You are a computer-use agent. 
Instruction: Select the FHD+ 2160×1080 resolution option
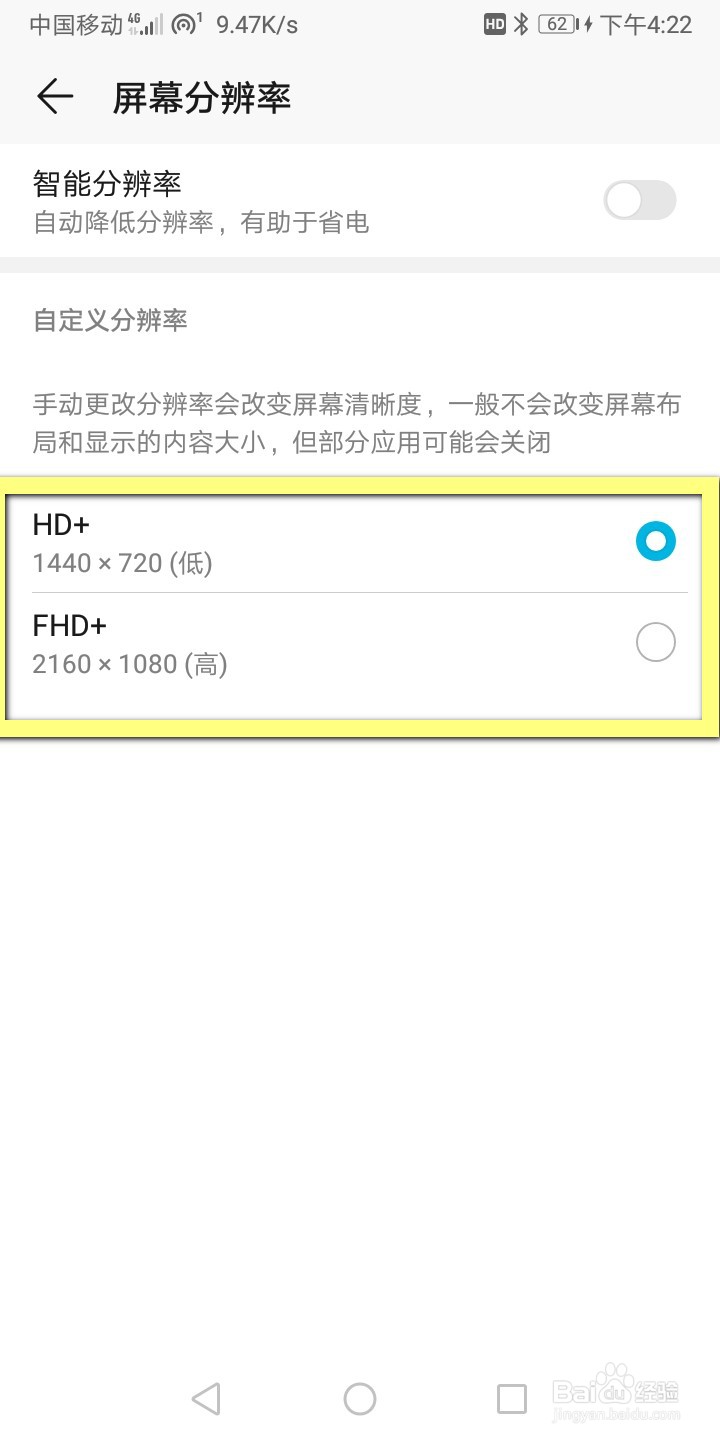(x=655, y=642)
